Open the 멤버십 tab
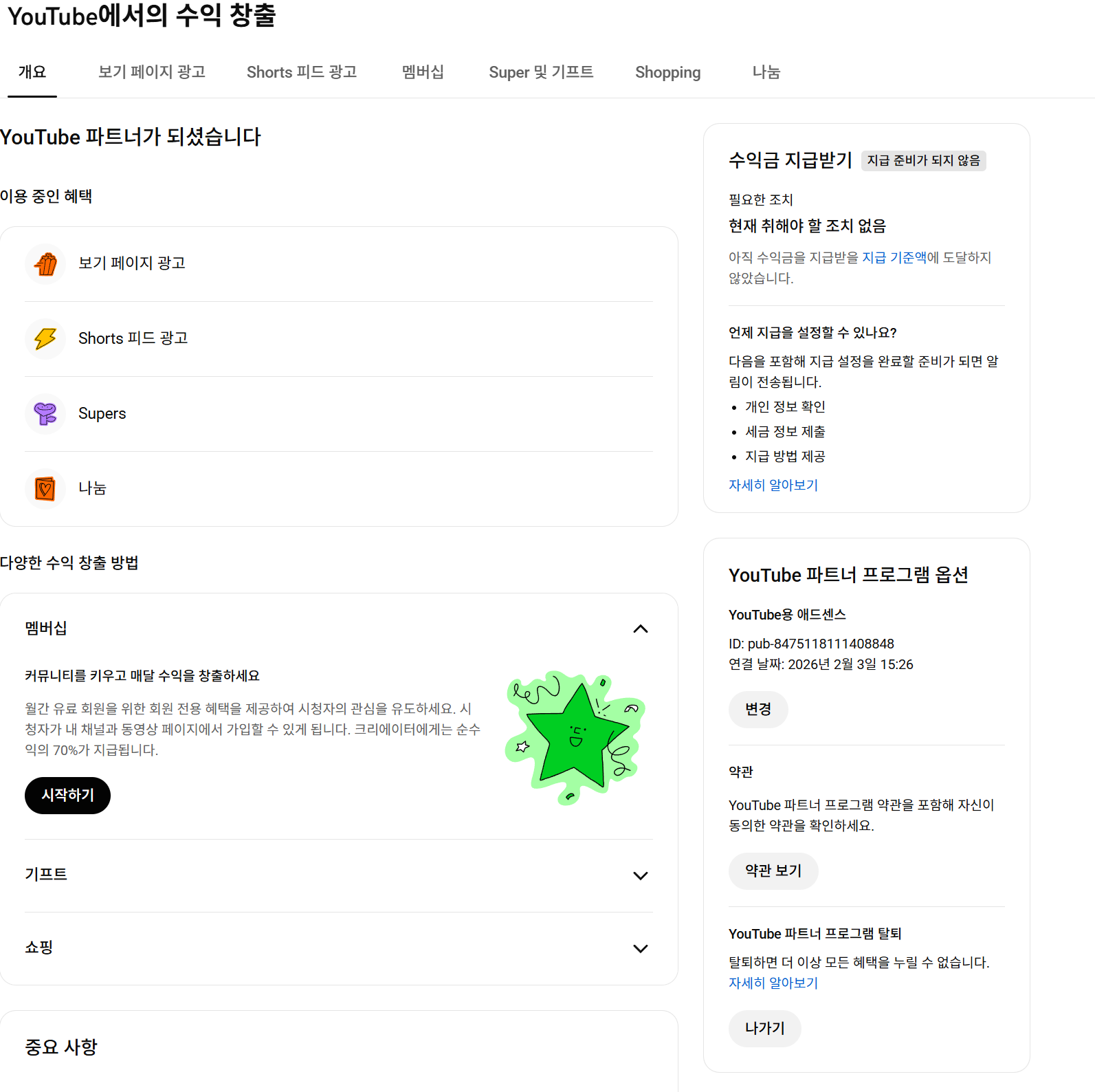 423,72
